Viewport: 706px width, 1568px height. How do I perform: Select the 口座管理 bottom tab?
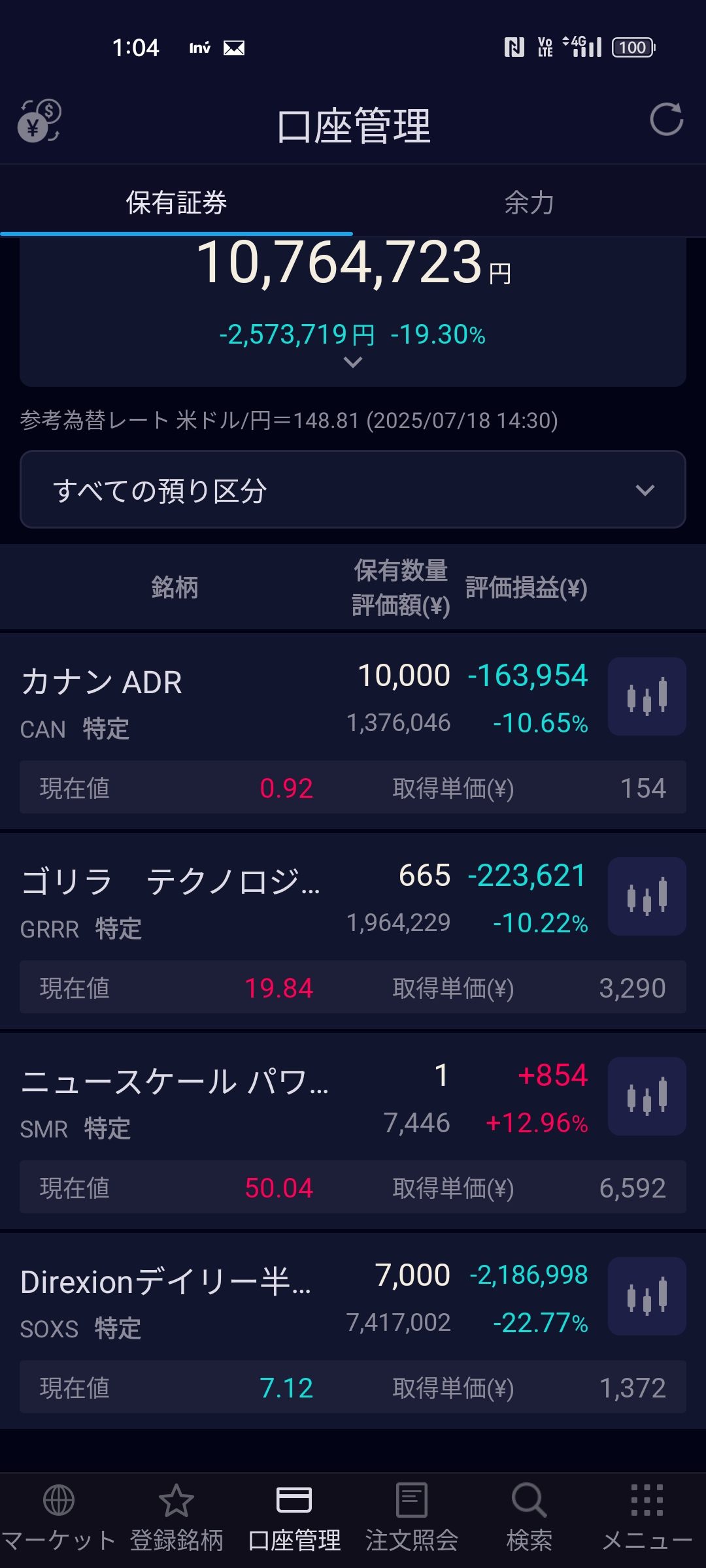pos(294,1518)
